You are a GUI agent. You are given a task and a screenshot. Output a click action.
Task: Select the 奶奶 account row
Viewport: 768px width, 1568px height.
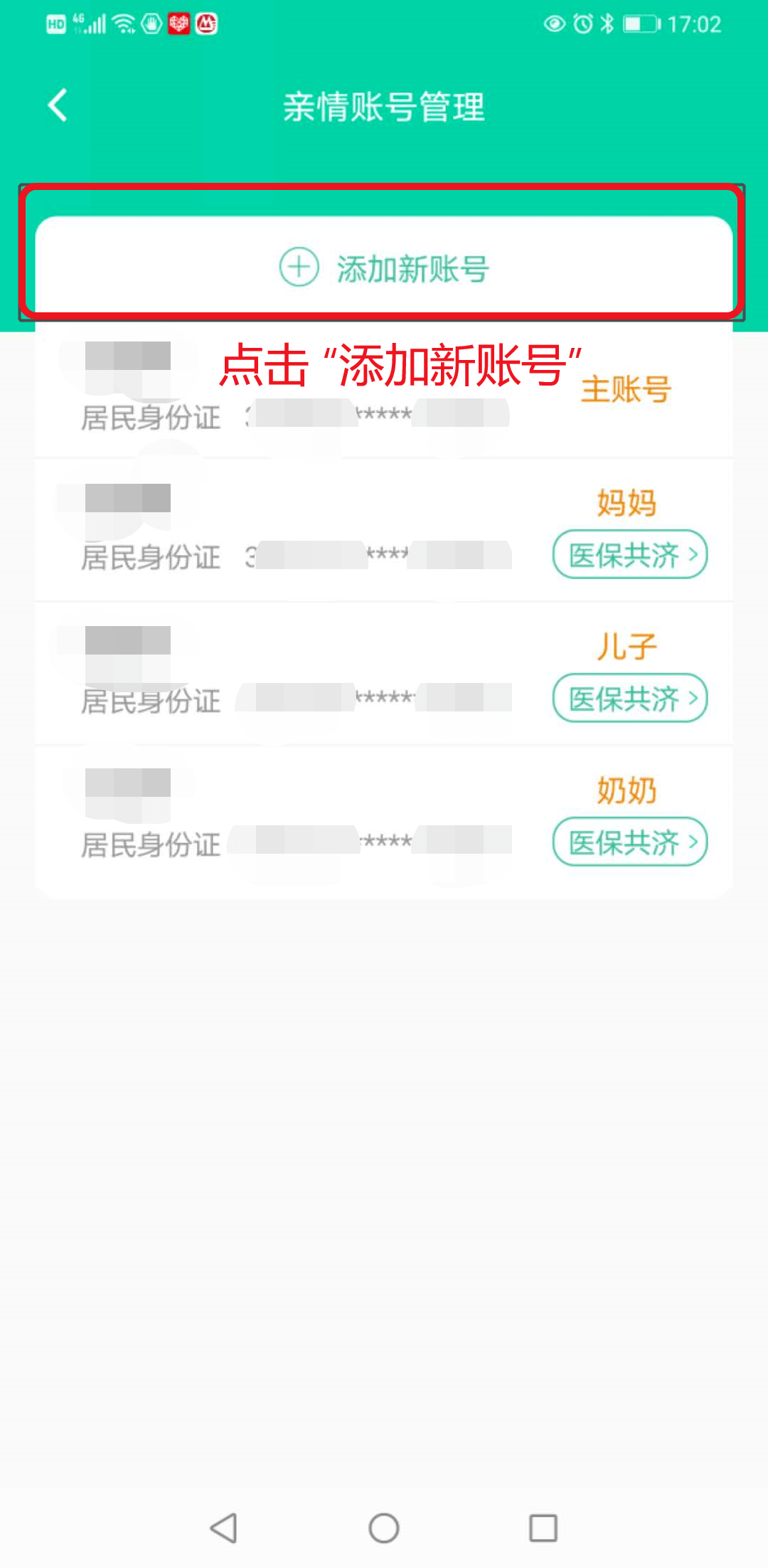coord(284,815)
